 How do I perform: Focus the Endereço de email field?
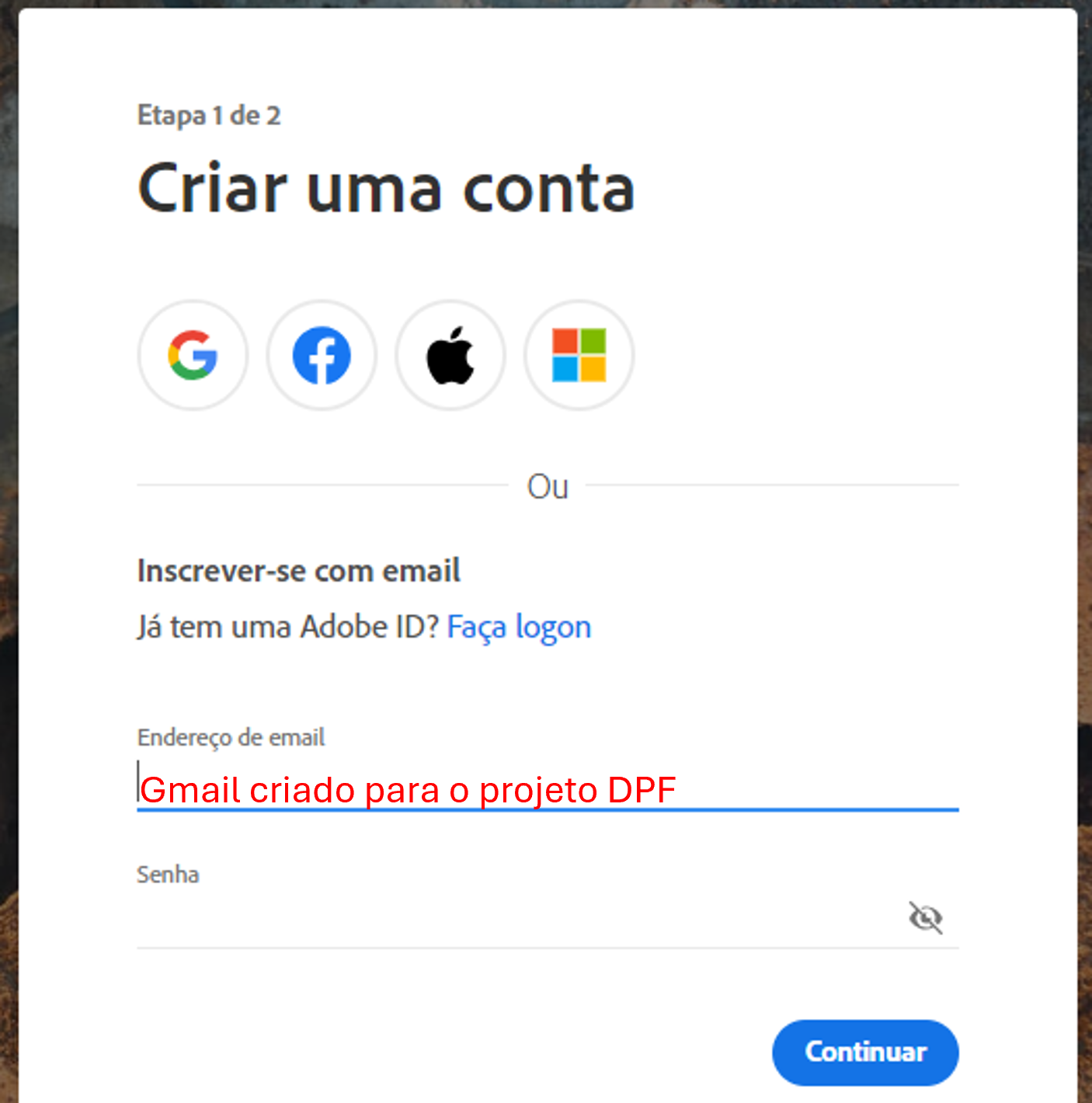pyautogui.click(x=547, y=789)
